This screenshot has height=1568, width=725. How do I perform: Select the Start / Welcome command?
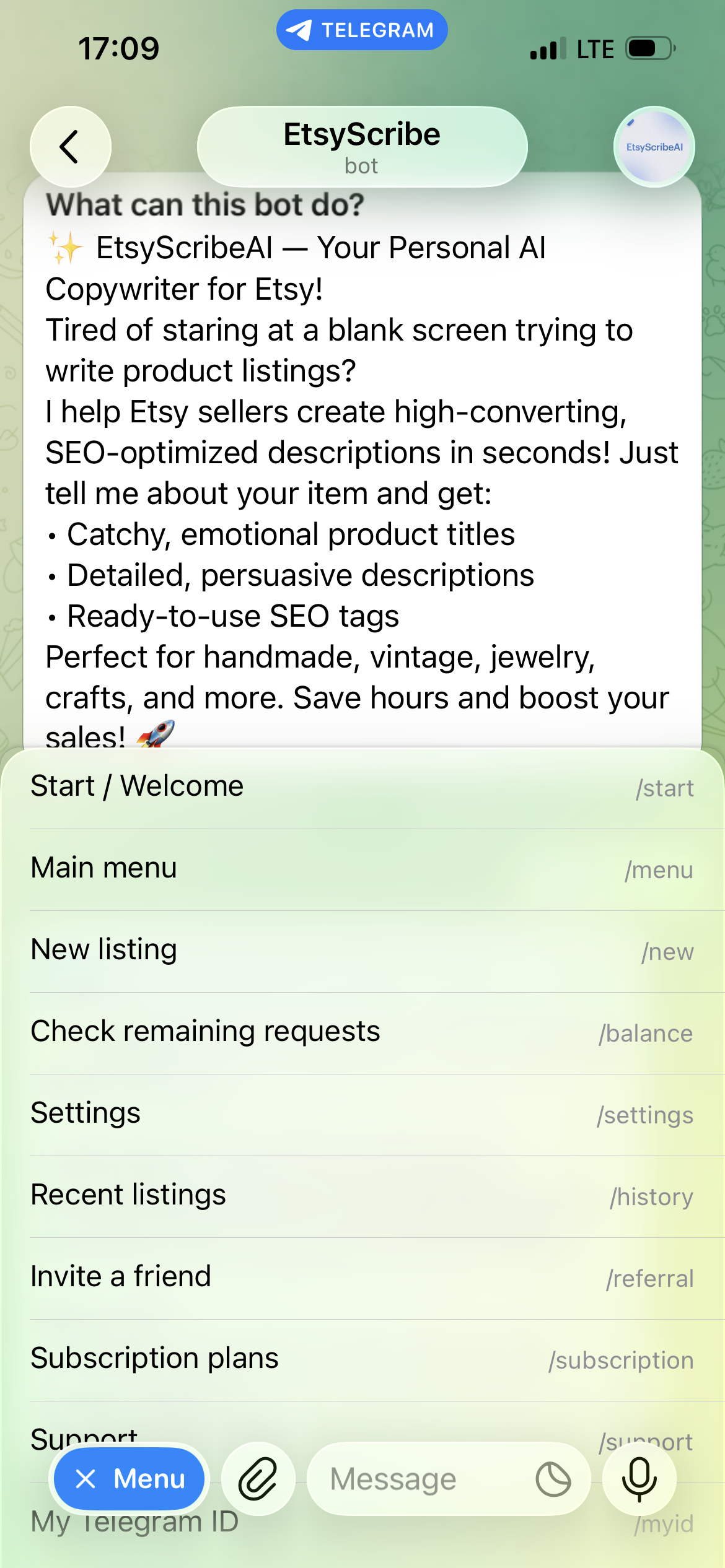click(x=362, y=788)
